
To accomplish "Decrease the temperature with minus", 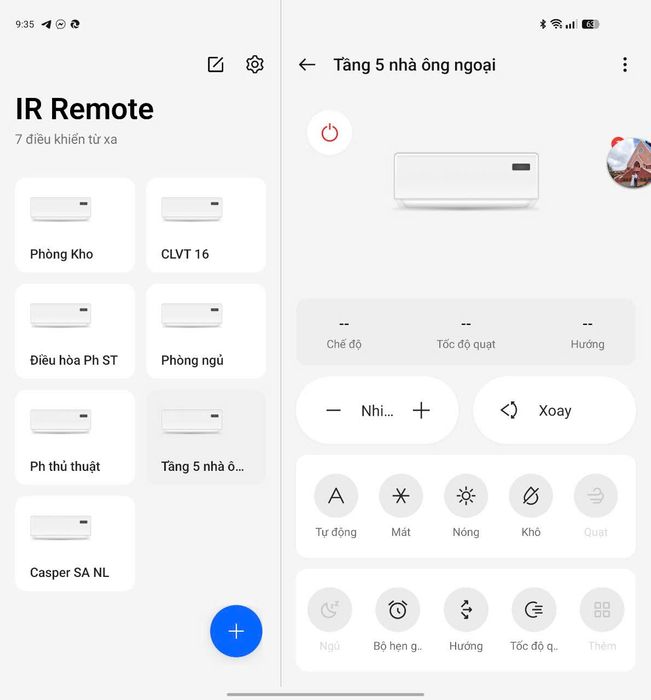I will (333, 411).
